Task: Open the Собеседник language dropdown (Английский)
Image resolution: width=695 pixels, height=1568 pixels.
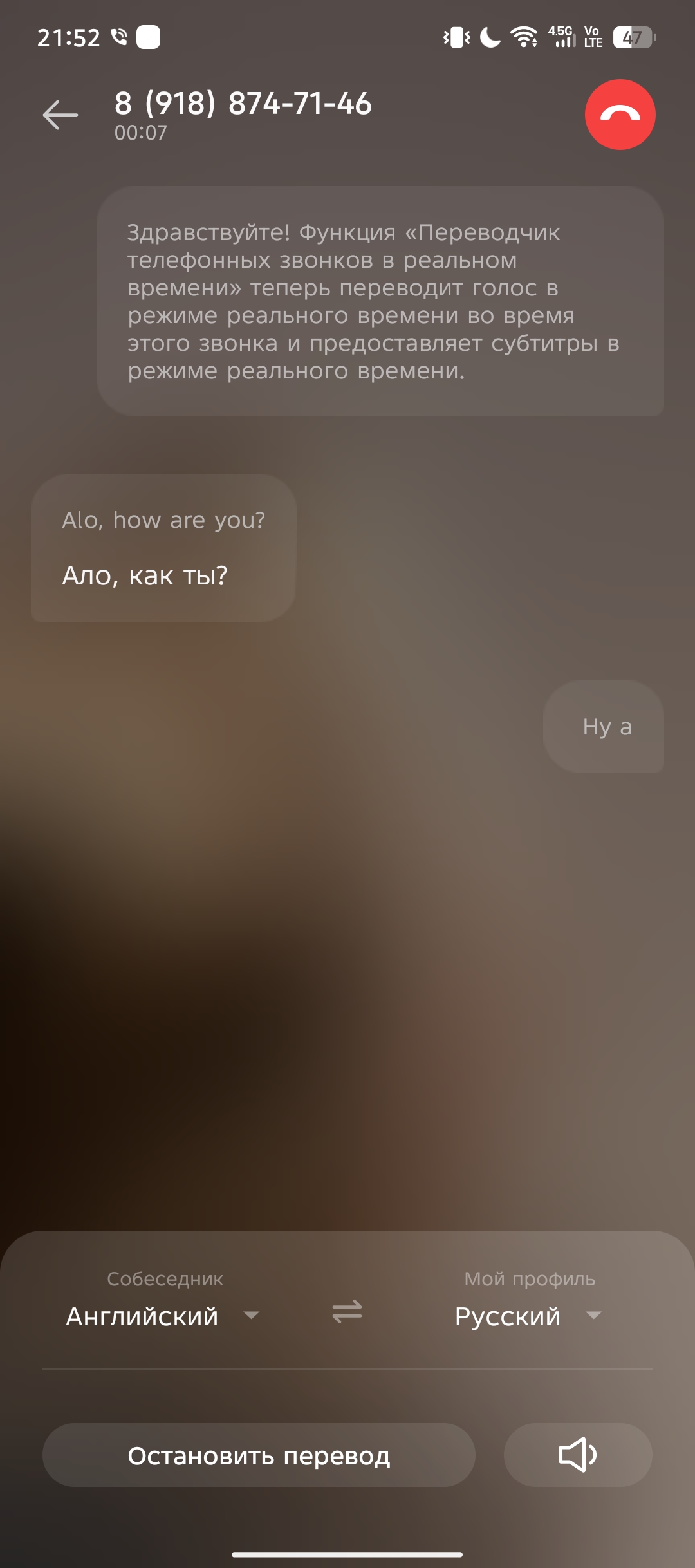Action: click(x=163, y=1316)
